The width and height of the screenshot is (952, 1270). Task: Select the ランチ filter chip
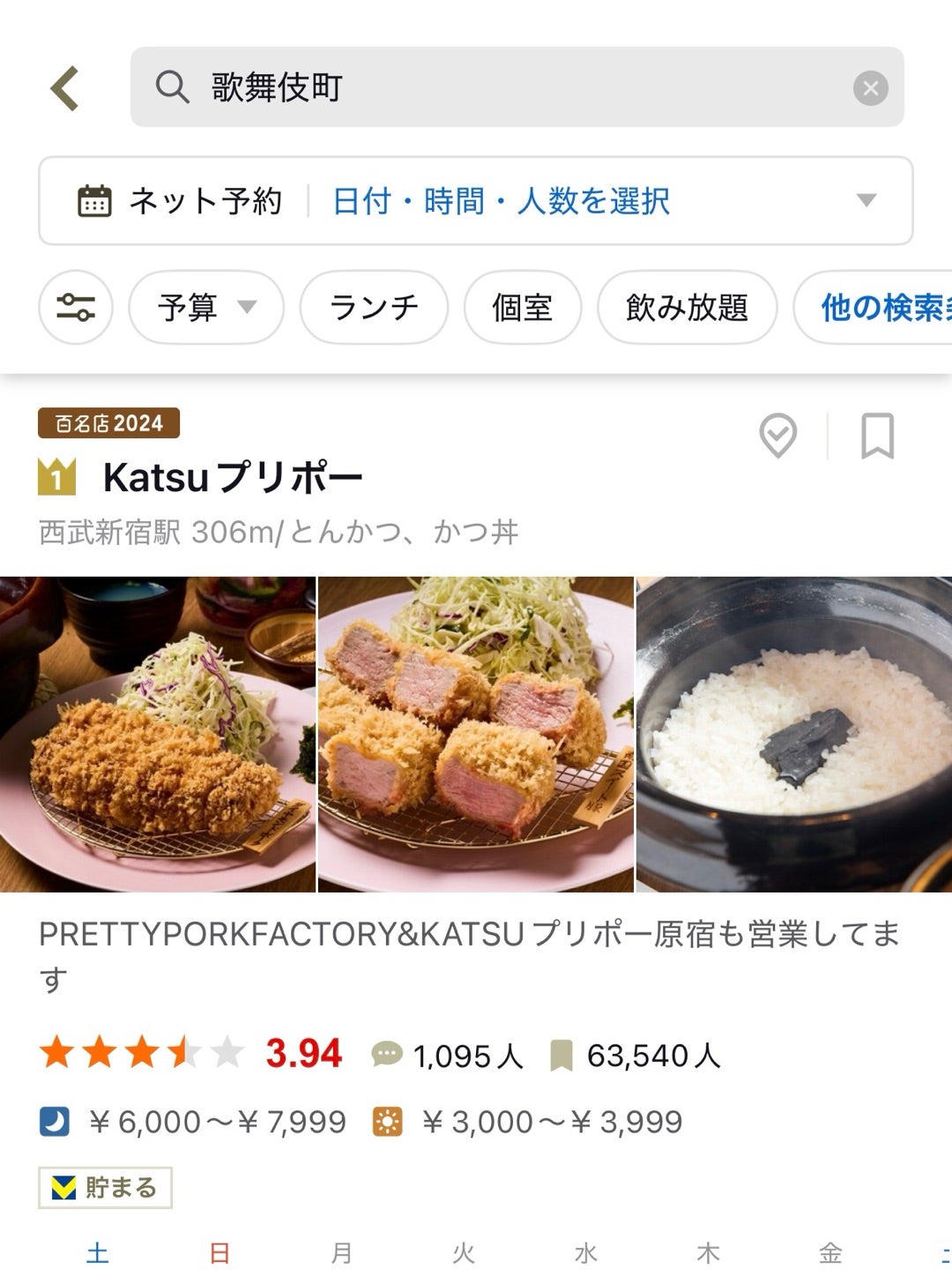(374, 307)
